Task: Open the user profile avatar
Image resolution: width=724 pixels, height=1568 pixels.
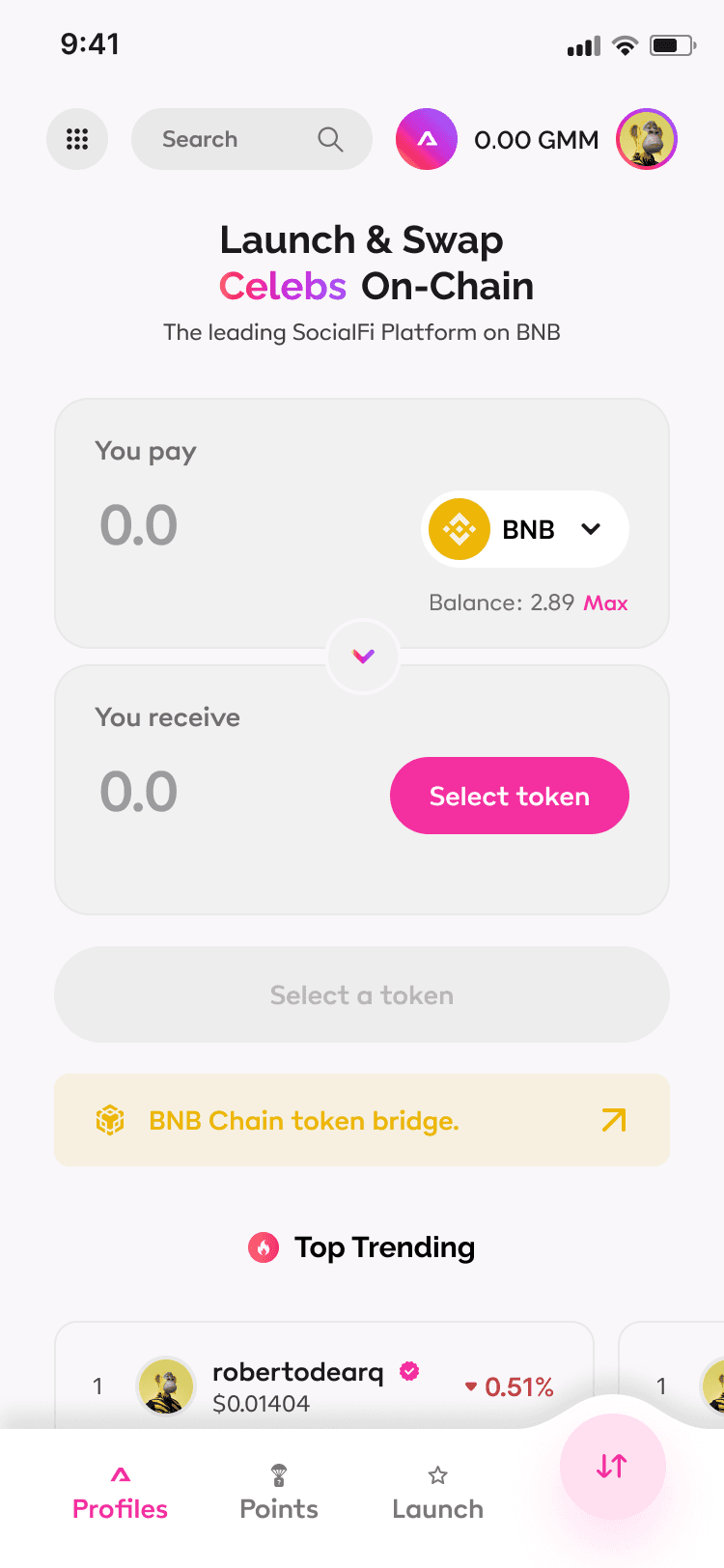Action: point(647,140)
